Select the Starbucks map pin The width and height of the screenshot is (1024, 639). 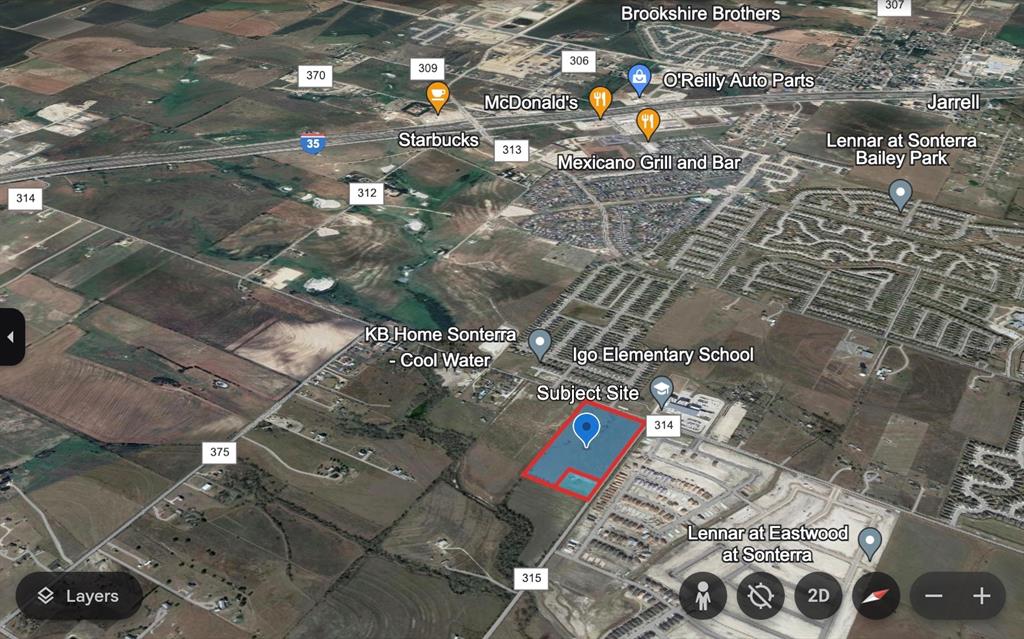[x=437, y=96]
